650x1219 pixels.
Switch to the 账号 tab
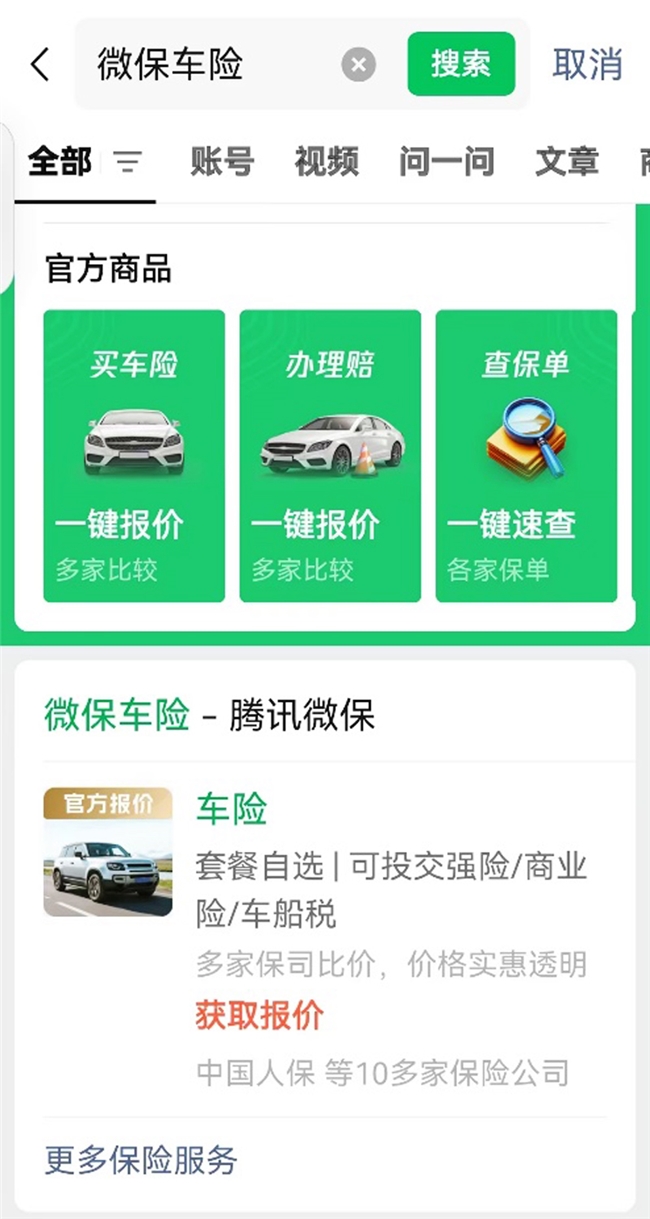222,162
